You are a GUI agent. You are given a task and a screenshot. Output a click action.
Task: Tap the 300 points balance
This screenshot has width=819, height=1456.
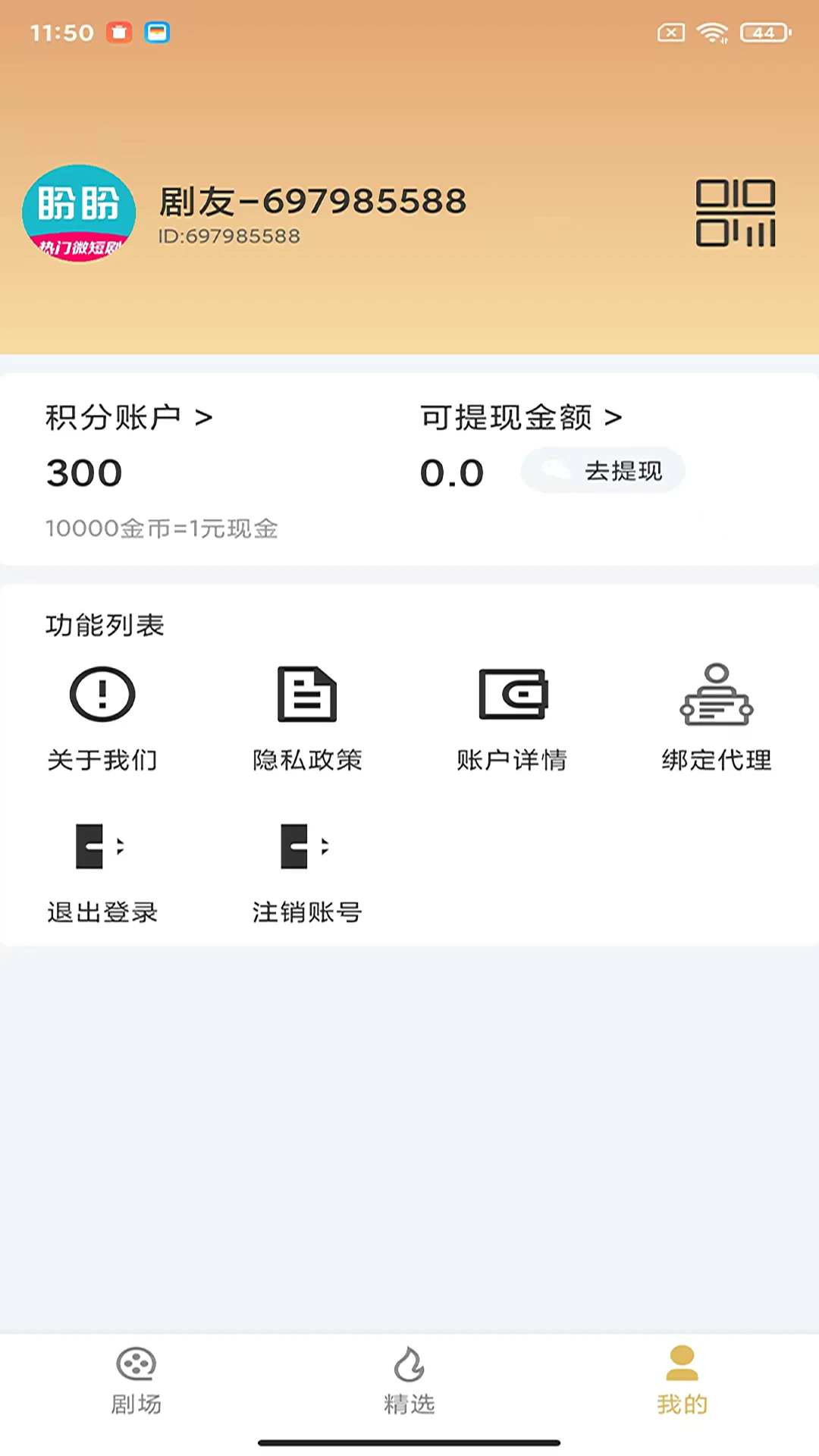(83, 472)
